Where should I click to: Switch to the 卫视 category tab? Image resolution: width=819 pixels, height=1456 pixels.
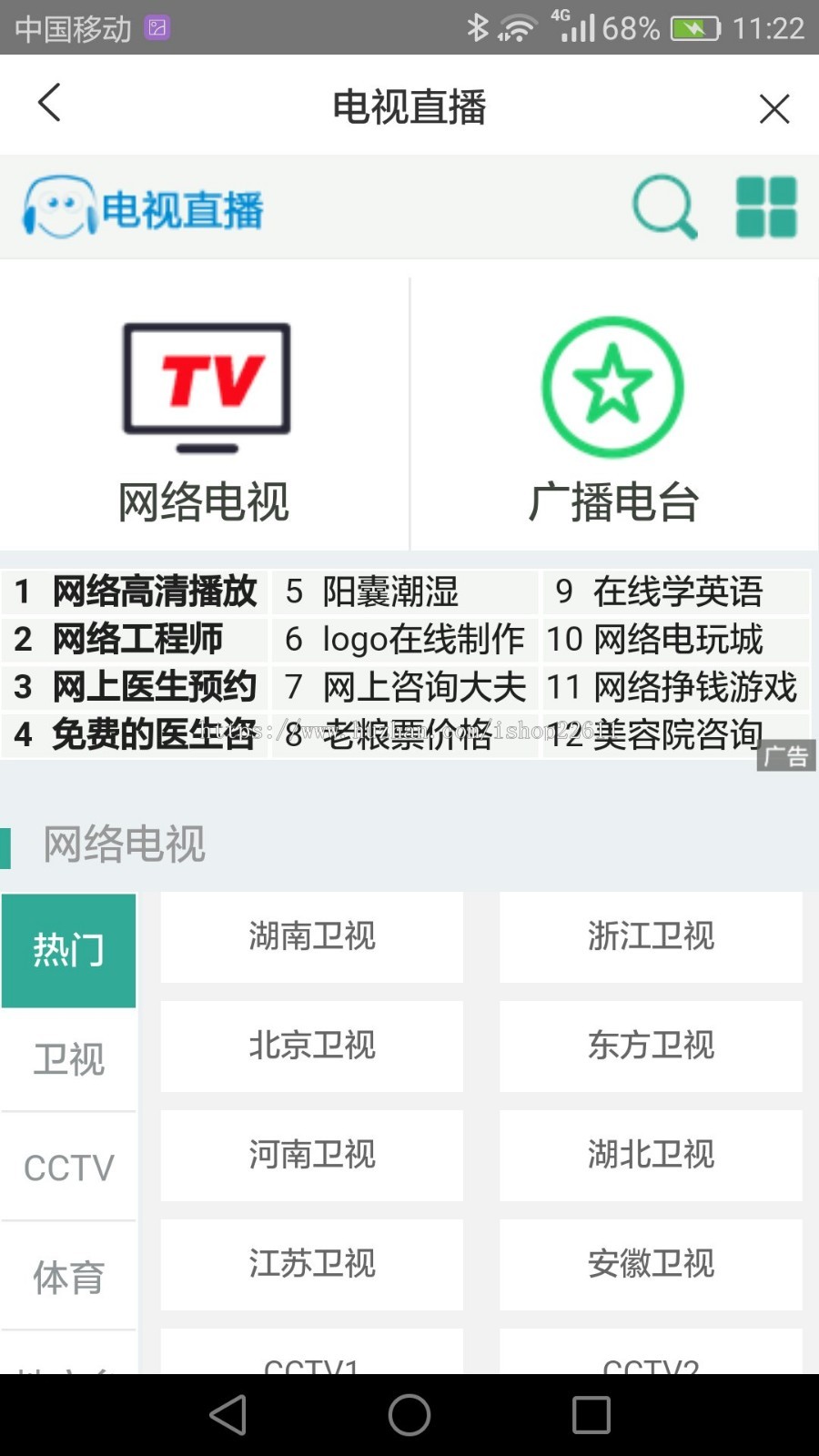coord(68,1060)
